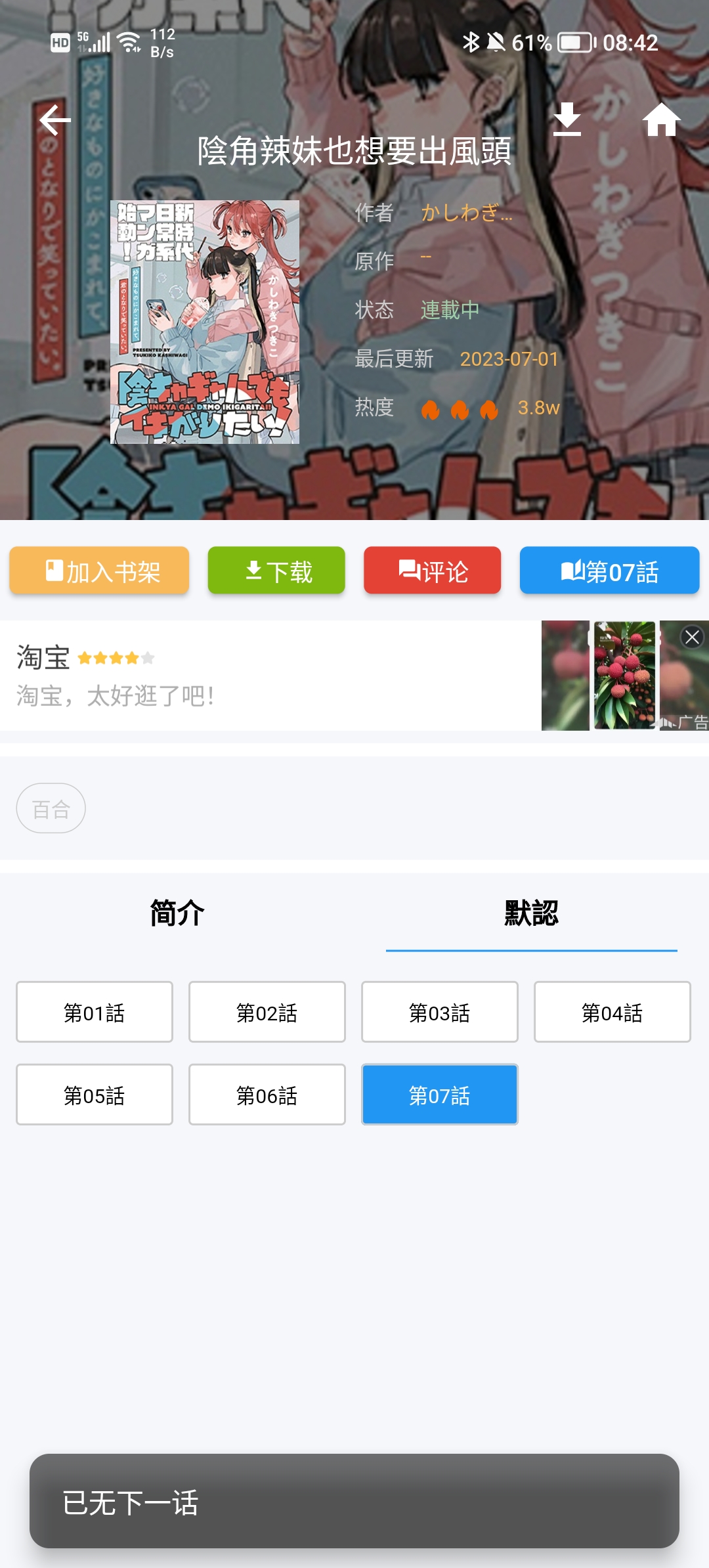Open the 评论 comments button

[x=432, y=571]
